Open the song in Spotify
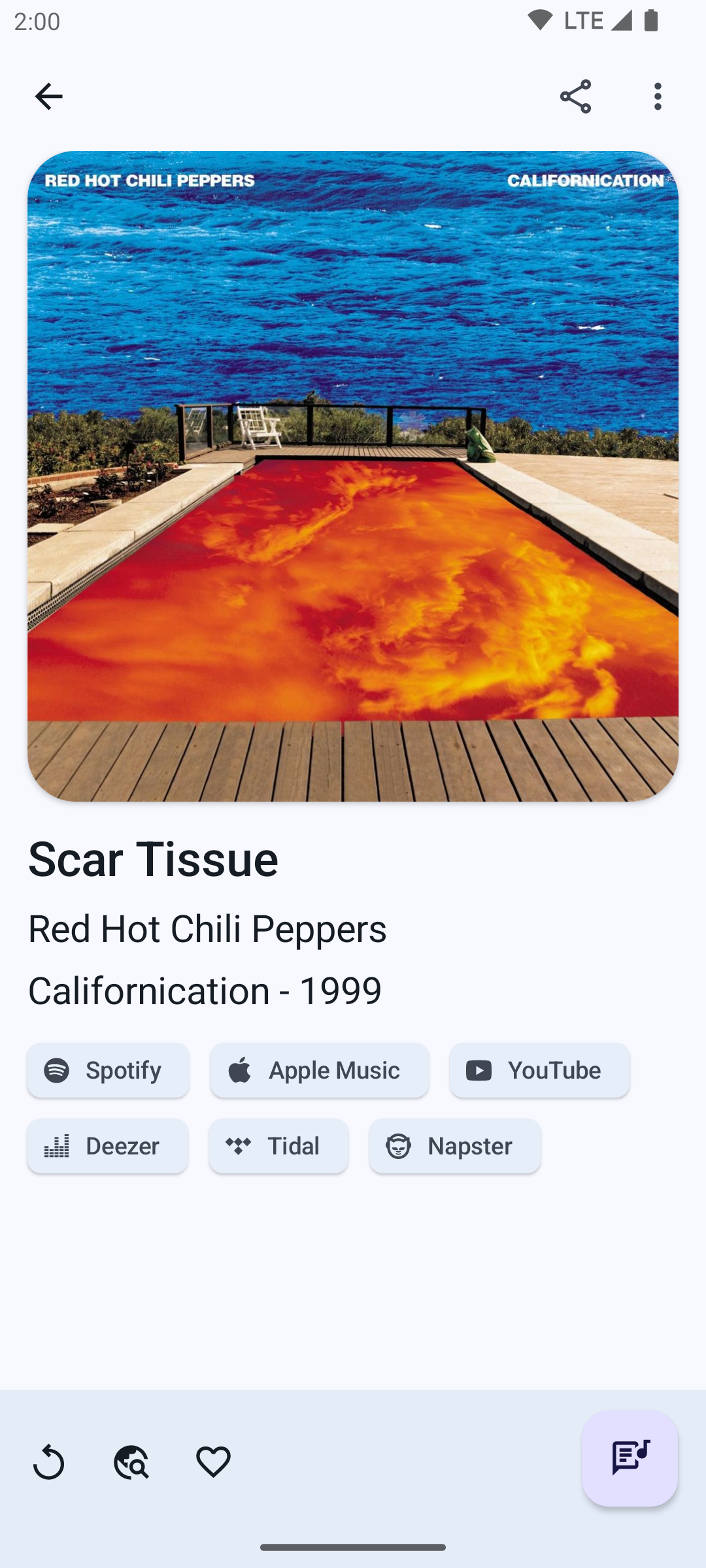This screenshot has width=706, height=1568. 109,1070
